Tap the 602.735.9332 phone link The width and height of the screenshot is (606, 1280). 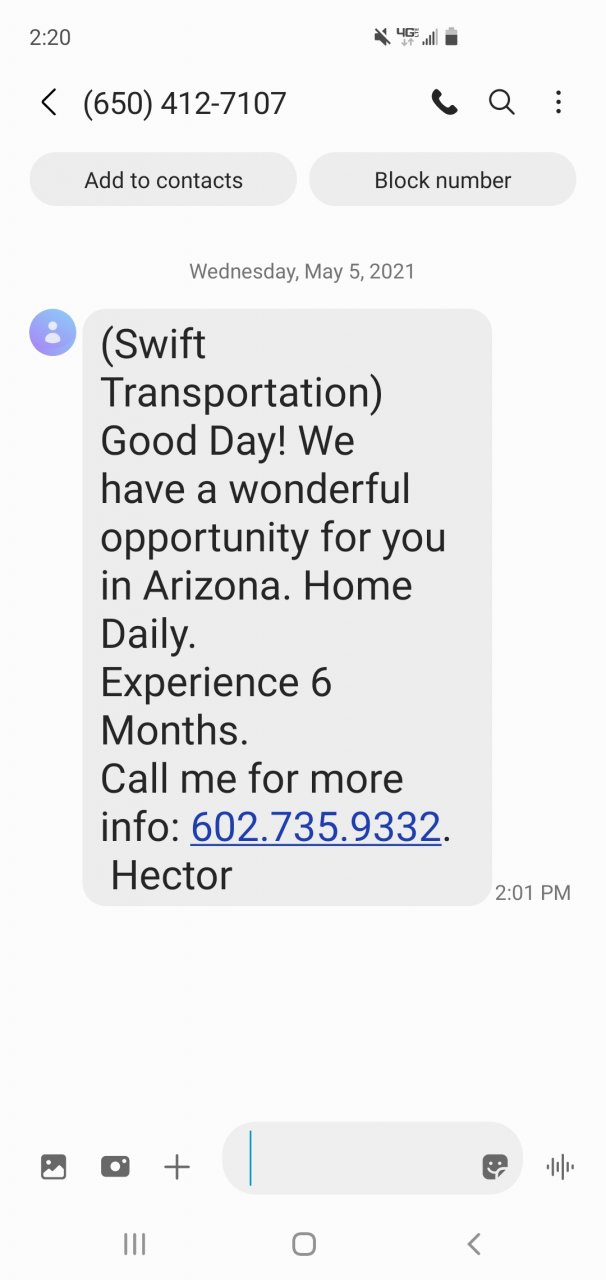point(315,827)
